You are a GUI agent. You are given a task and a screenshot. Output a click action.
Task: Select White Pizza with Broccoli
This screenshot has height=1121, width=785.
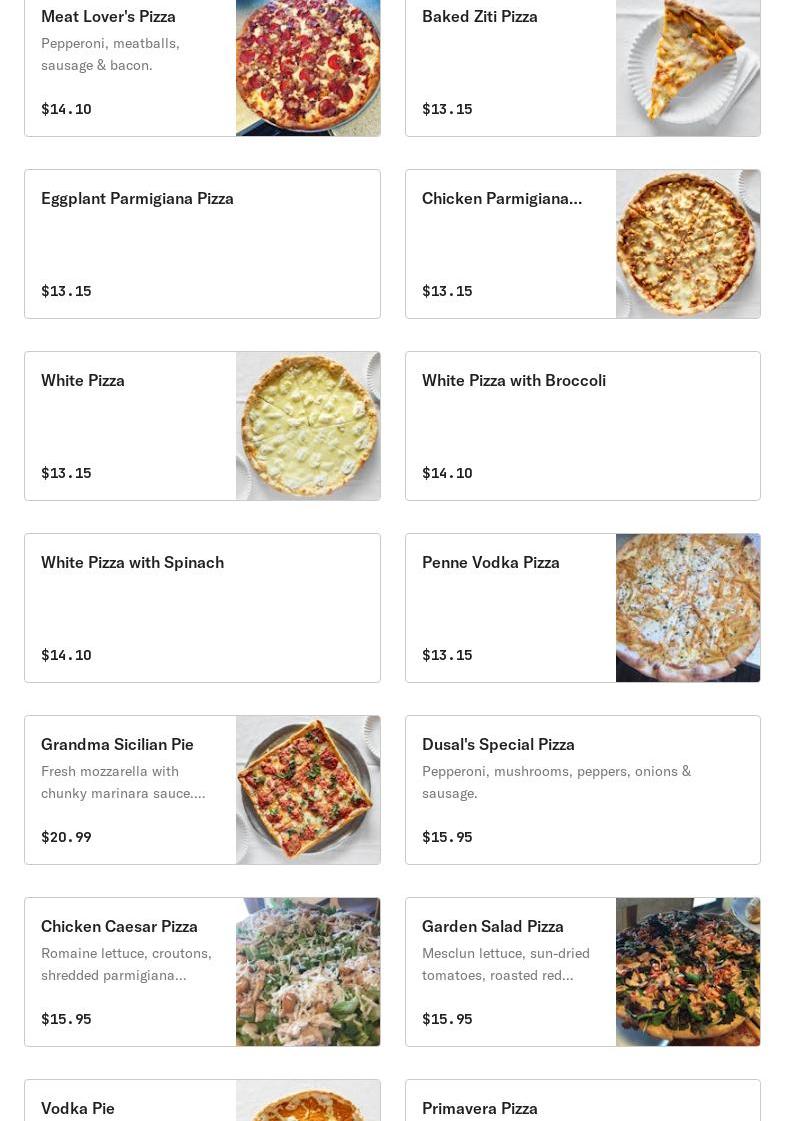[x=582, y=426]
